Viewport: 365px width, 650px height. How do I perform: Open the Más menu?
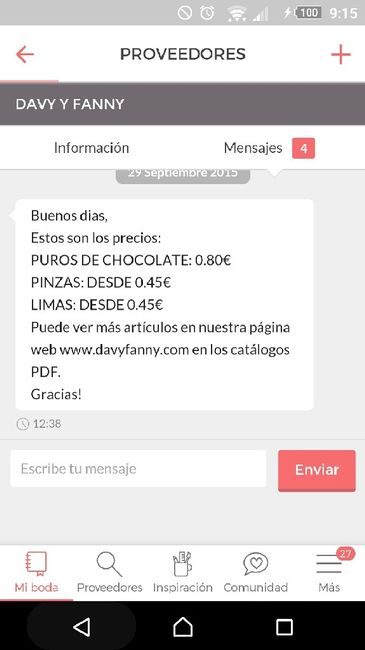[329, 572]
